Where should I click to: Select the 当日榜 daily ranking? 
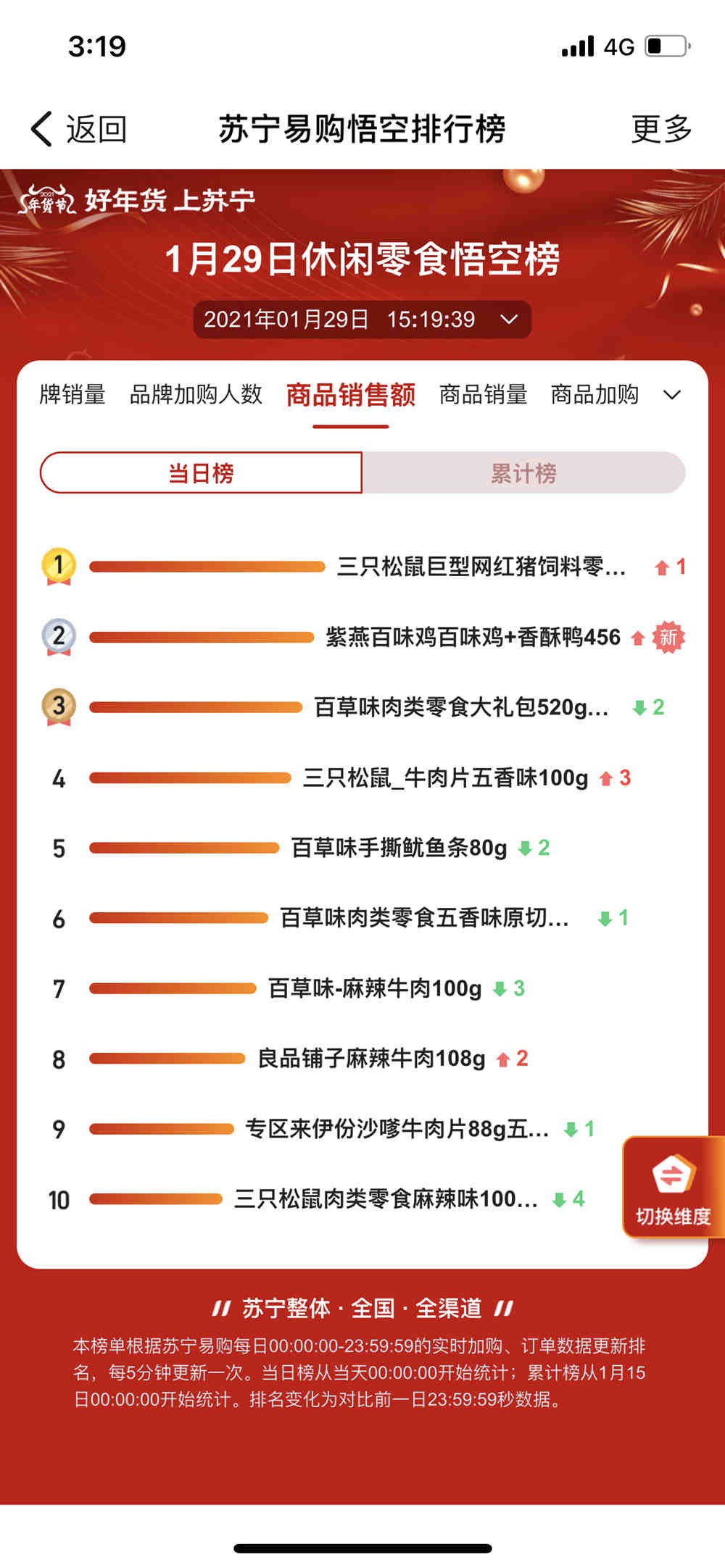pyautogui.click(x=203, y=472)
